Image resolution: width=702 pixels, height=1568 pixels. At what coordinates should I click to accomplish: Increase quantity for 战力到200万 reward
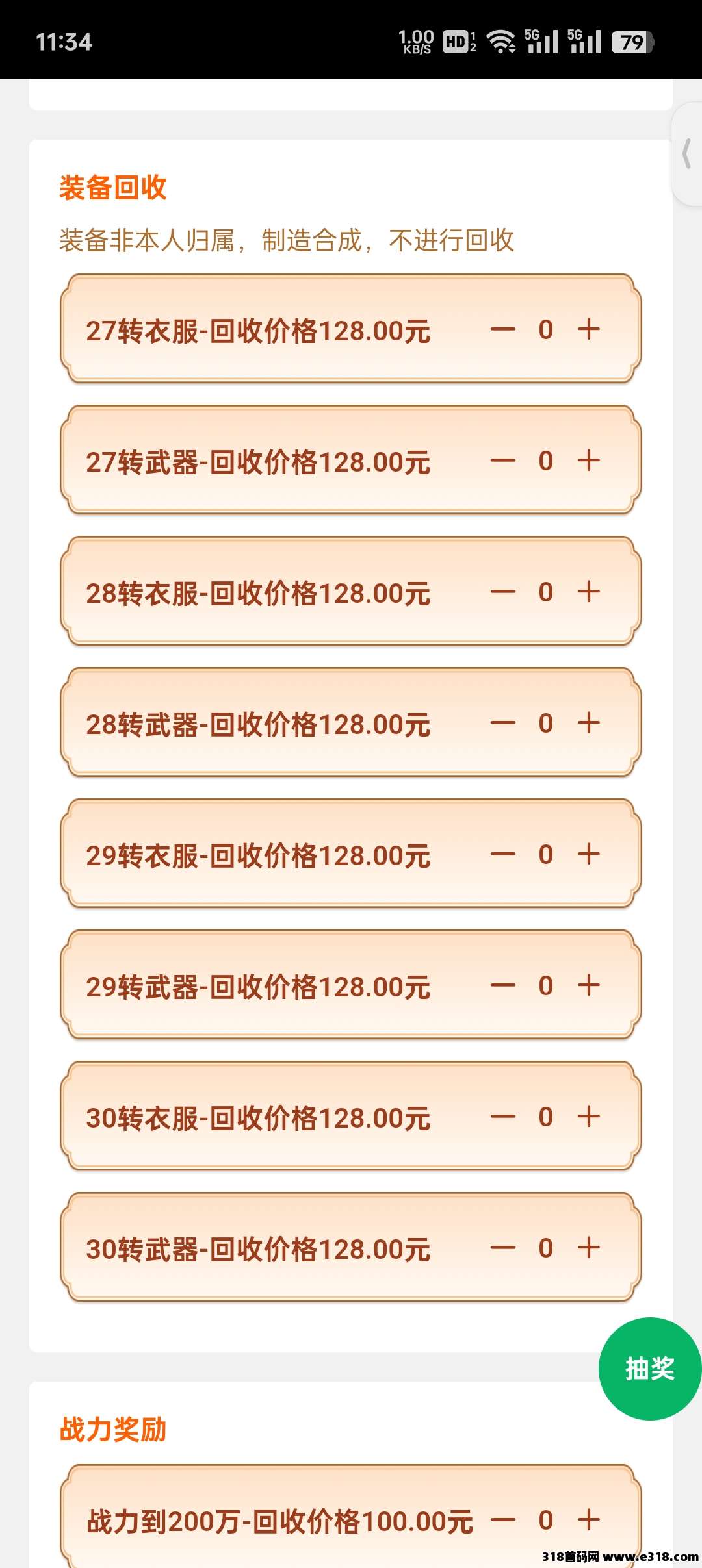pos(589,1521)
